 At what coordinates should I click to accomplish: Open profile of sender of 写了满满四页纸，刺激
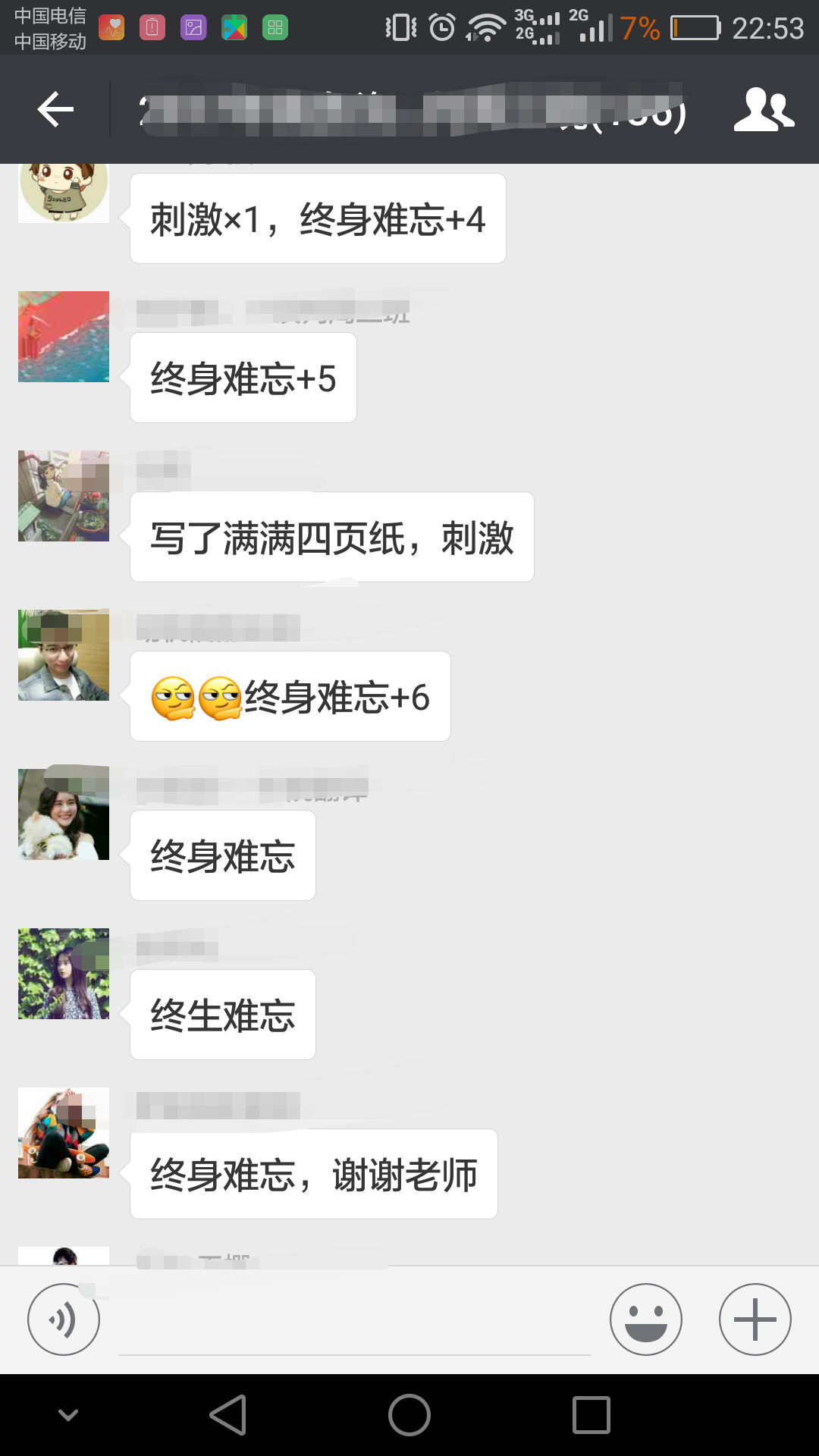coord(64,496)
